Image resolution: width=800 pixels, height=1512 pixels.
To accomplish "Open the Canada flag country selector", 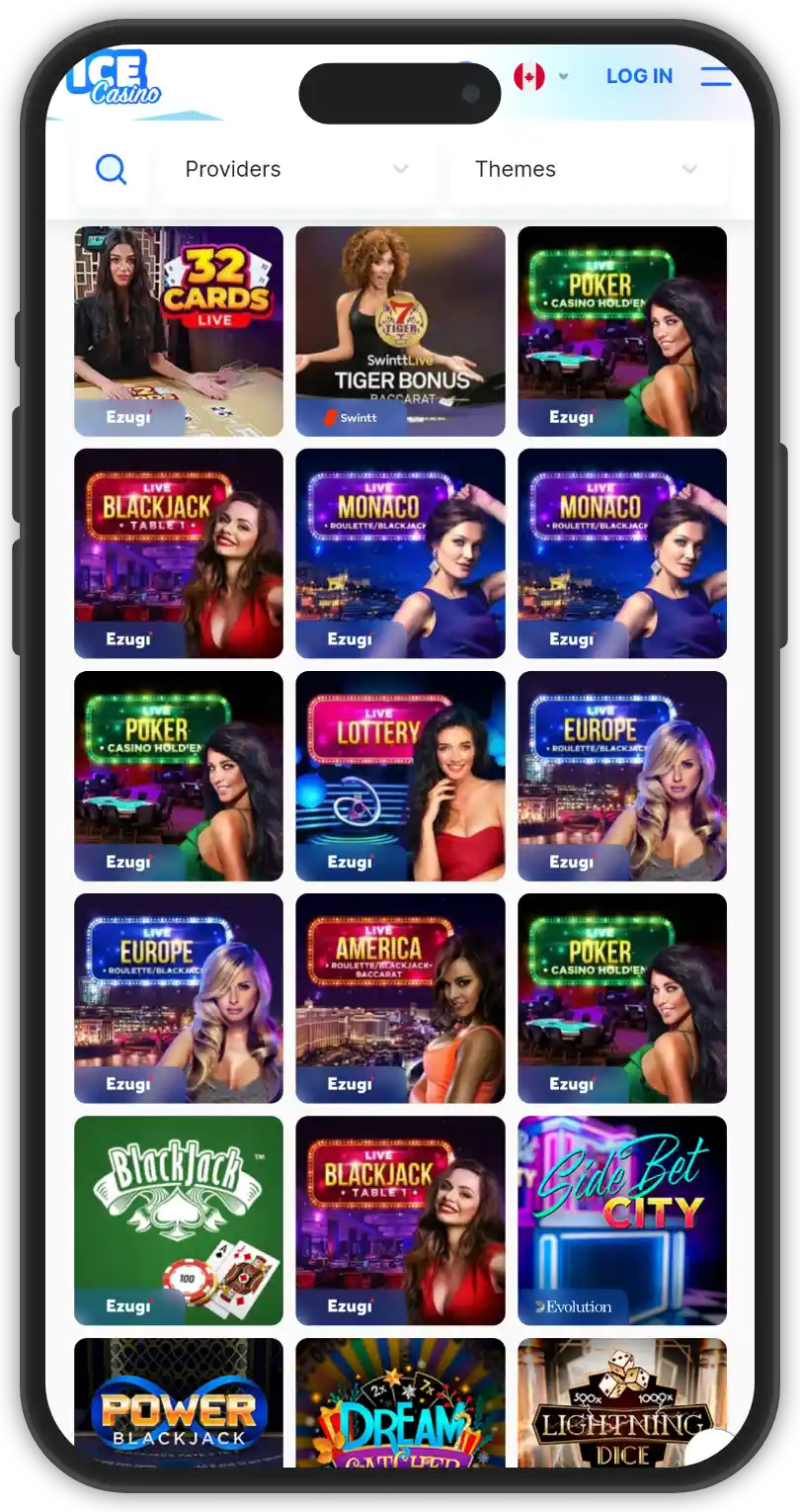I will pos(540,76).
